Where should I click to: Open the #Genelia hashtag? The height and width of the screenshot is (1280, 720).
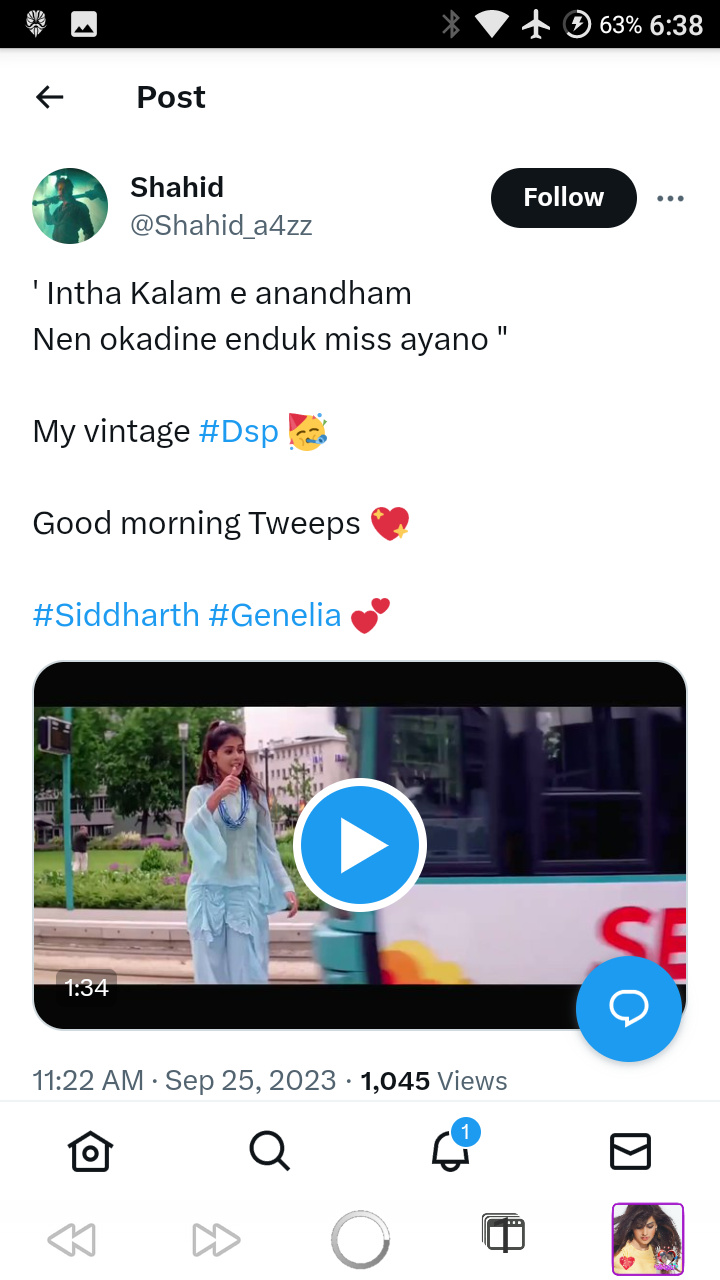point(275,615)
